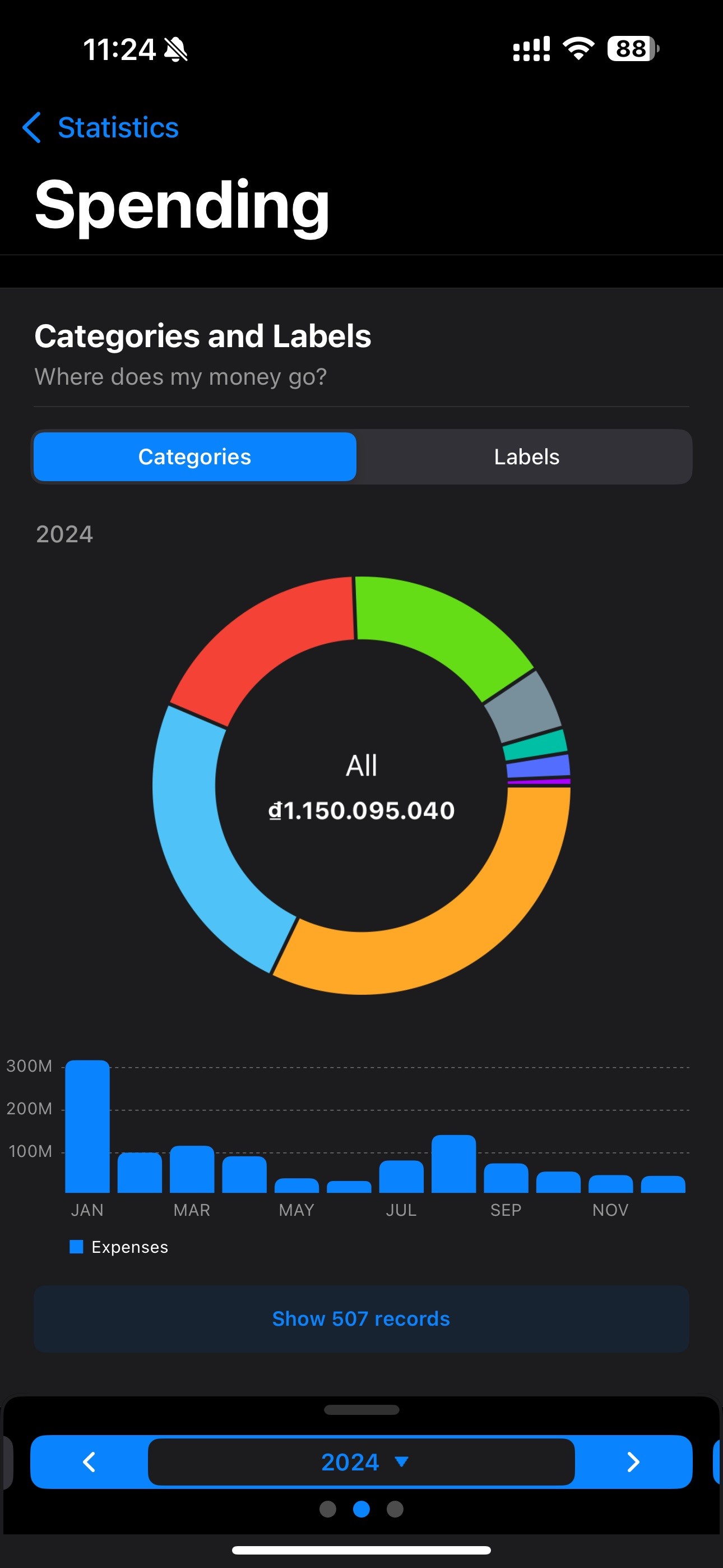The height and width of the screenshot is (1568, 723).
Task: Tap the sheet grabber handle above 2024
Action: tap(361, 1410)
